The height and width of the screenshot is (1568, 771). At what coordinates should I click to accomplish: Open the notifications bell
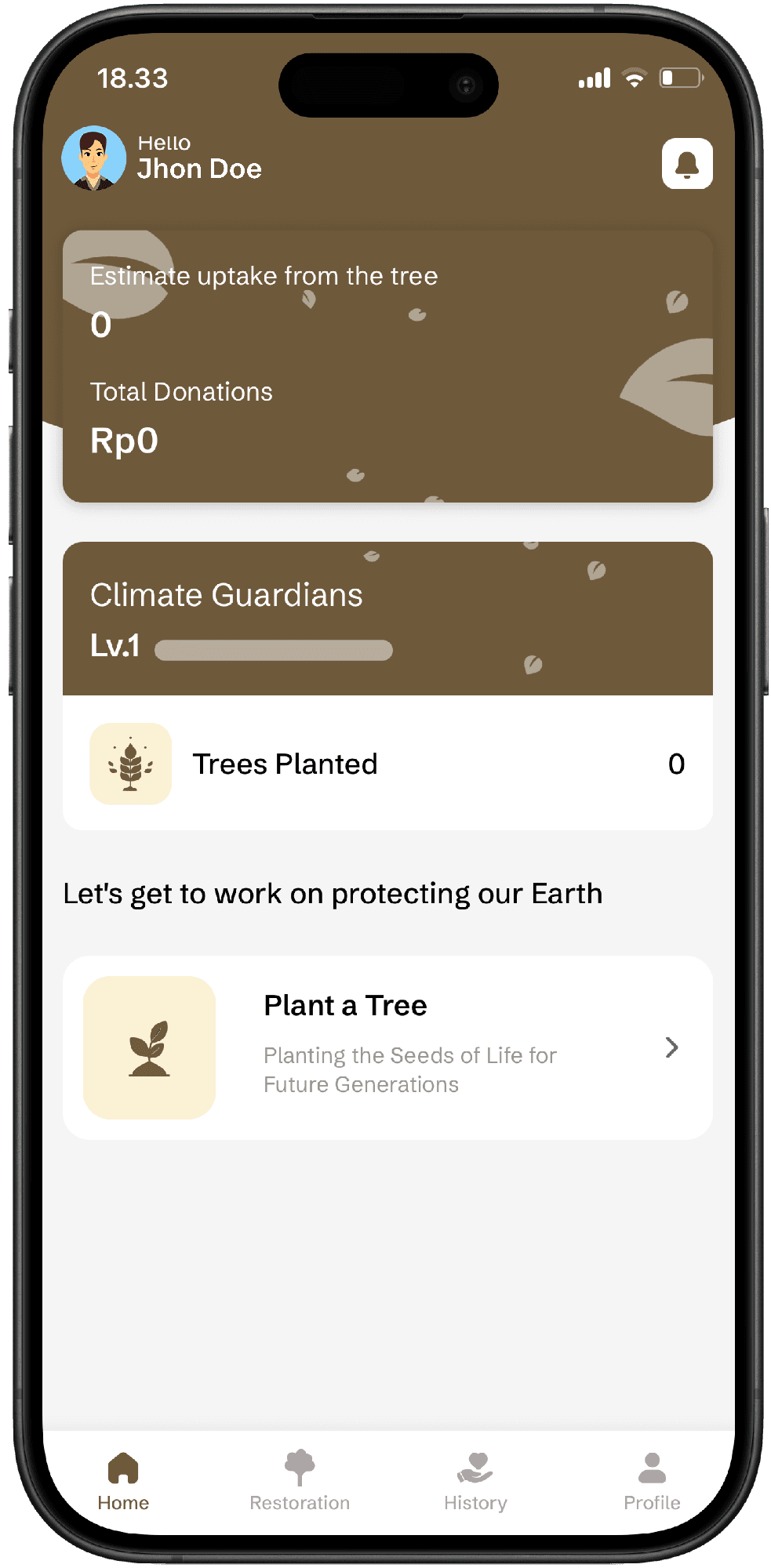pyautogui.click(x=686, y=164)
